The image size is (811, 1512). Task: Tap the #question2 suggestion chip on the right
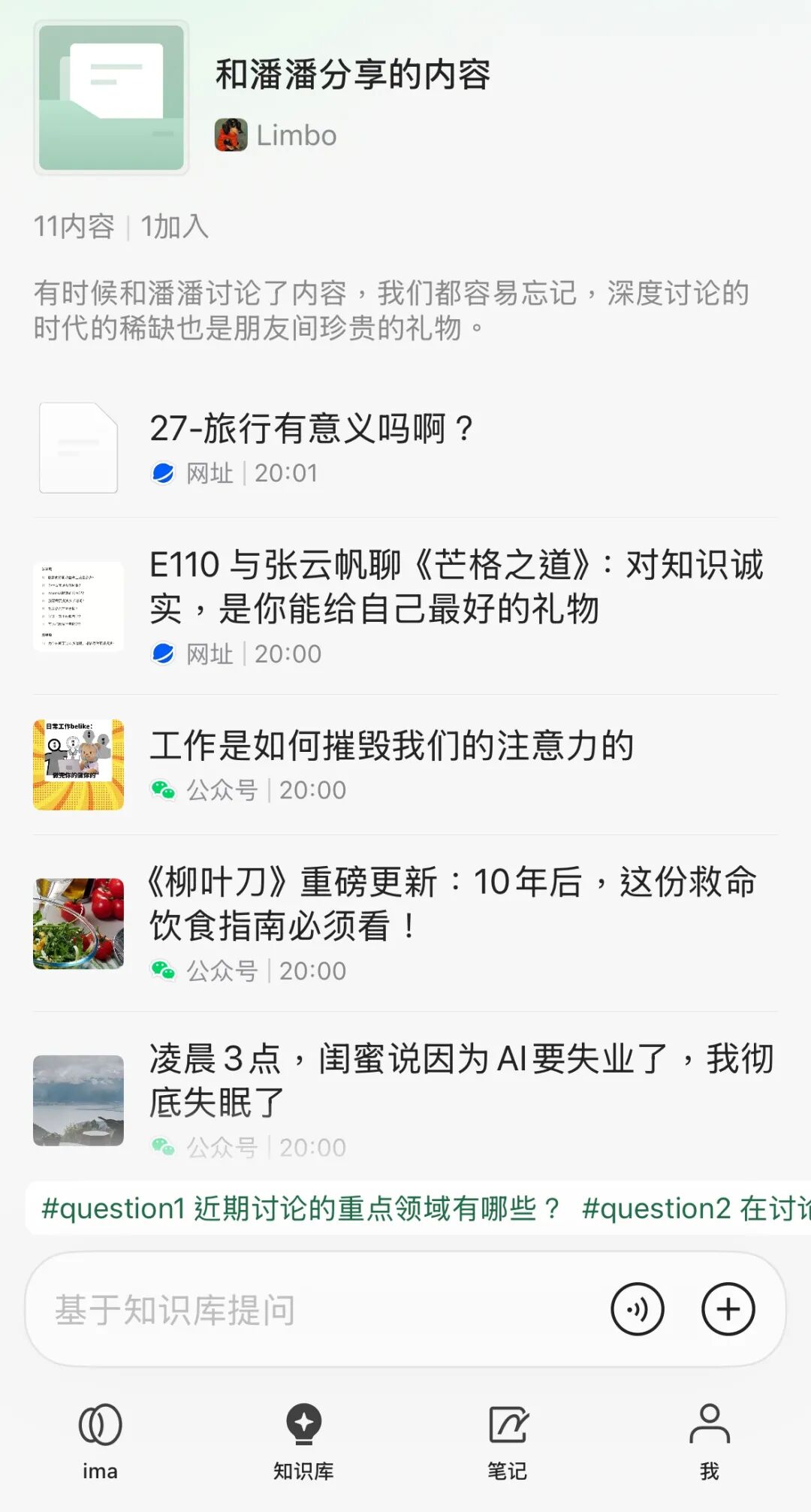click(691, 1207)
